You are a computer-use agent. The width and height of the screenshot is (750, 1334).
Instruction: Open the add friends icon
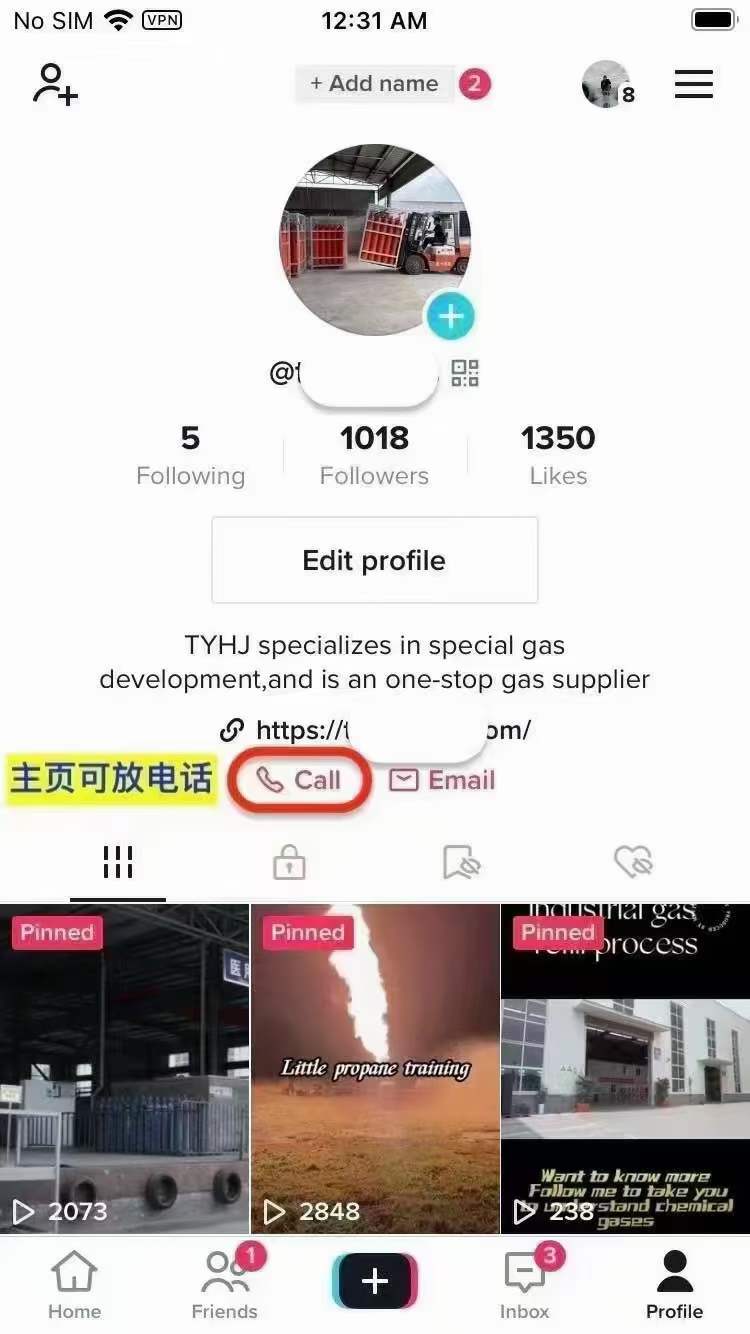pos(55,84)
